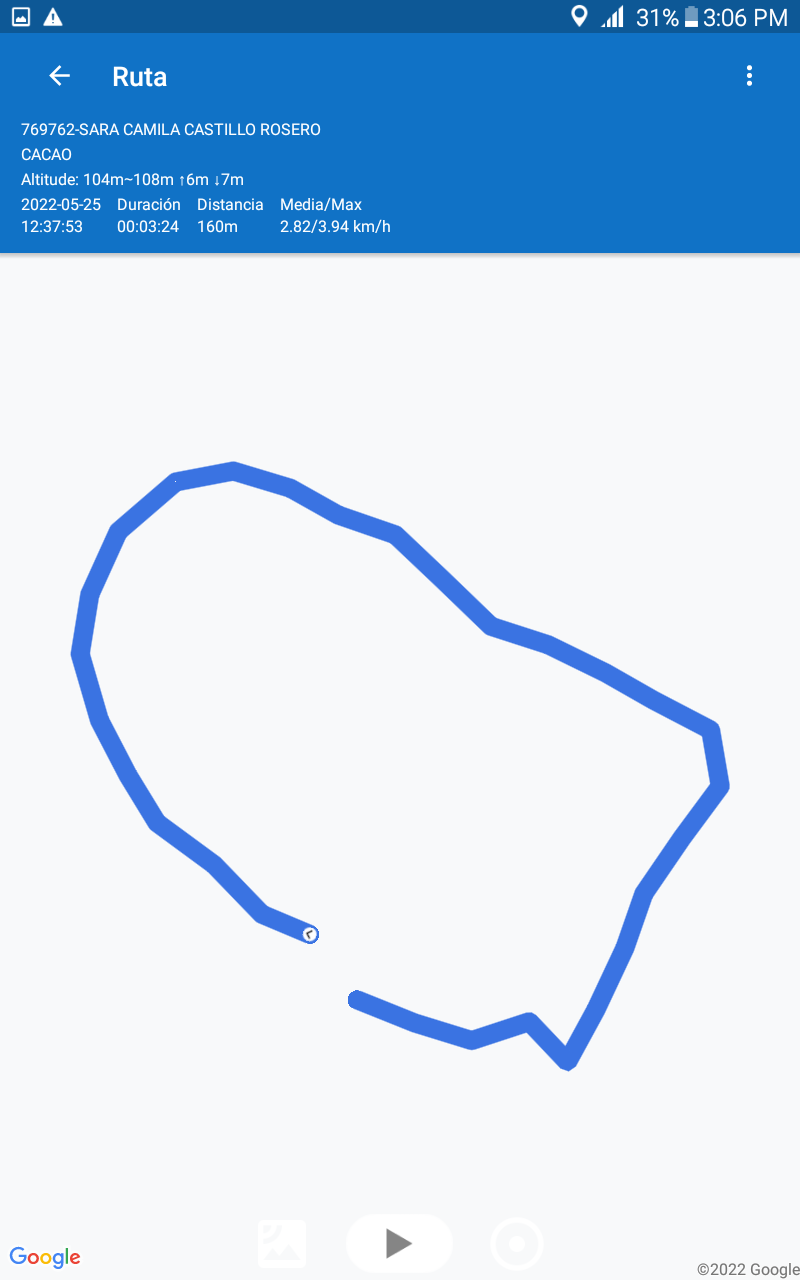Play the route animation
The height and width of the screenshot is (1280, 800).
(x=399, y=1243)
